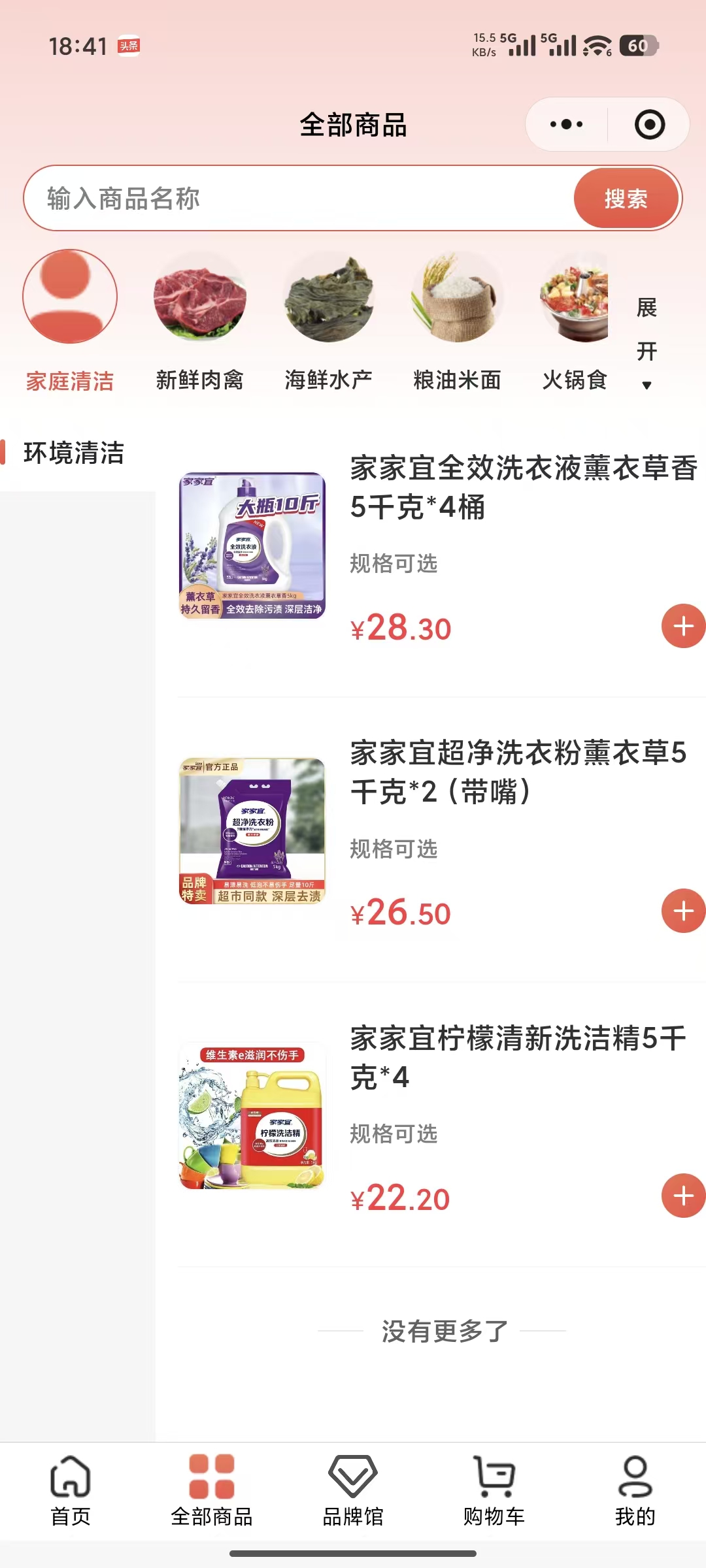
Task: Select 环境清洁 in the side menu
Action: point(74,453)
